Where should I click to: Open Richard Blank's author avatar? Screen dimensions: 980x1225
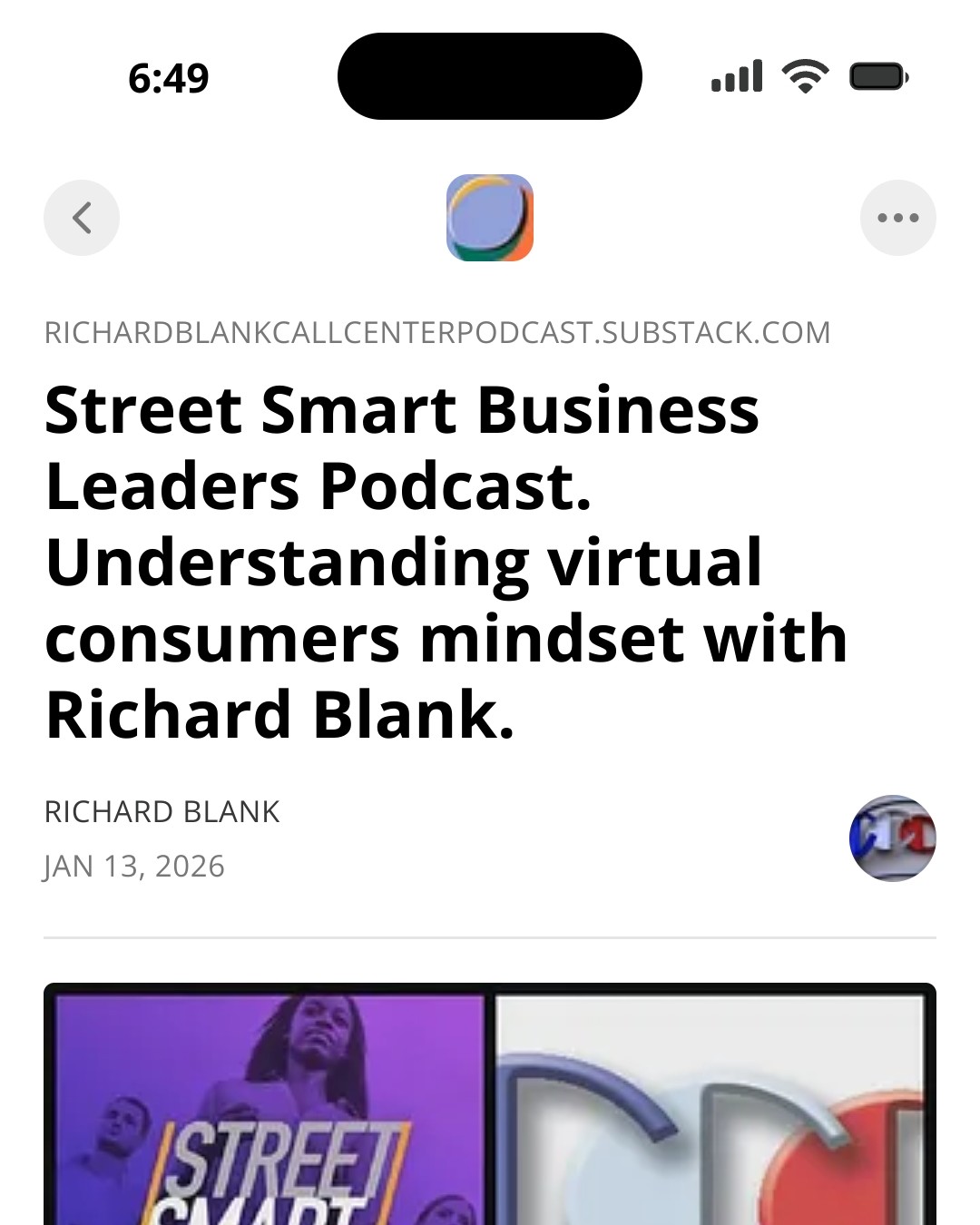tap(892, 838)
